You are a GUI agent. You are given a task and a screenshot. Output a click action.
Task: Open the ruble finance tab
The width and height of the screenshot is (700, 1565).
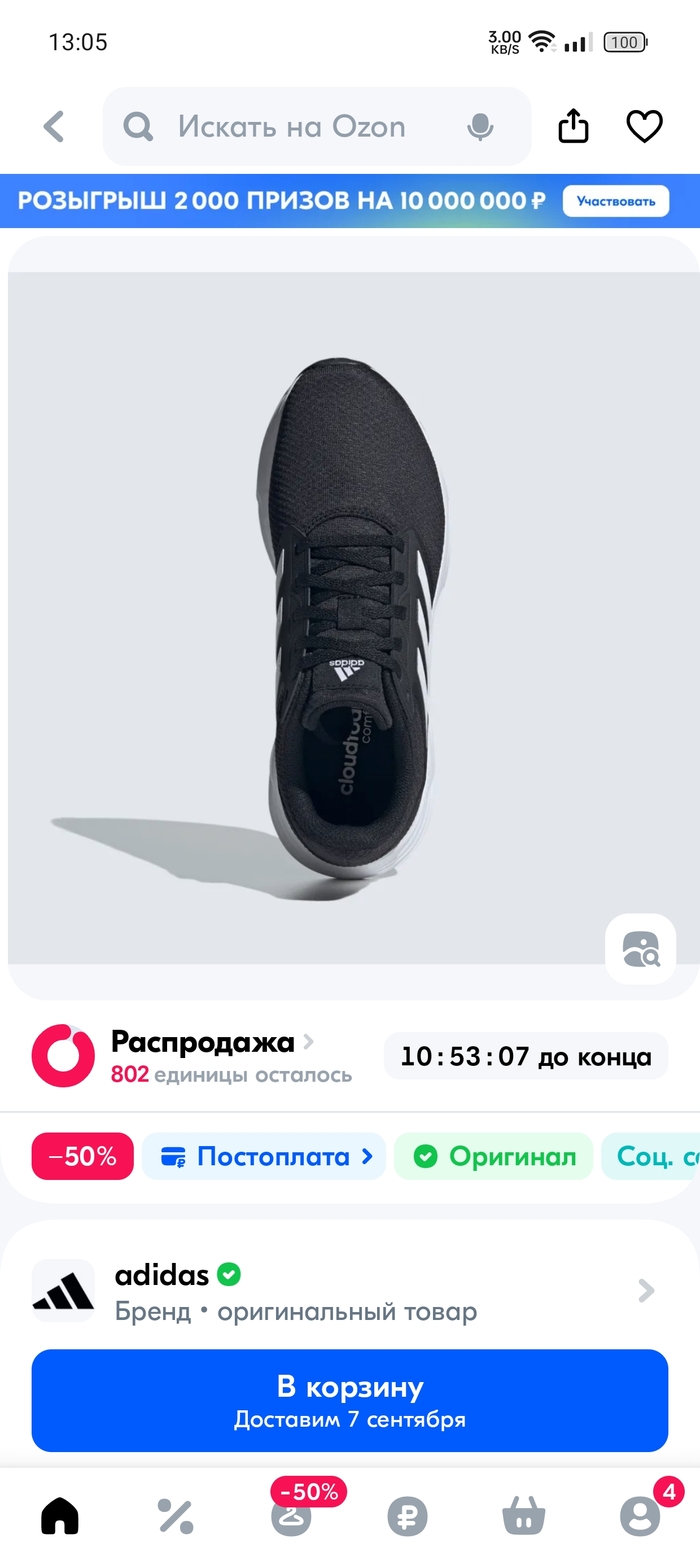point(407,1517)
